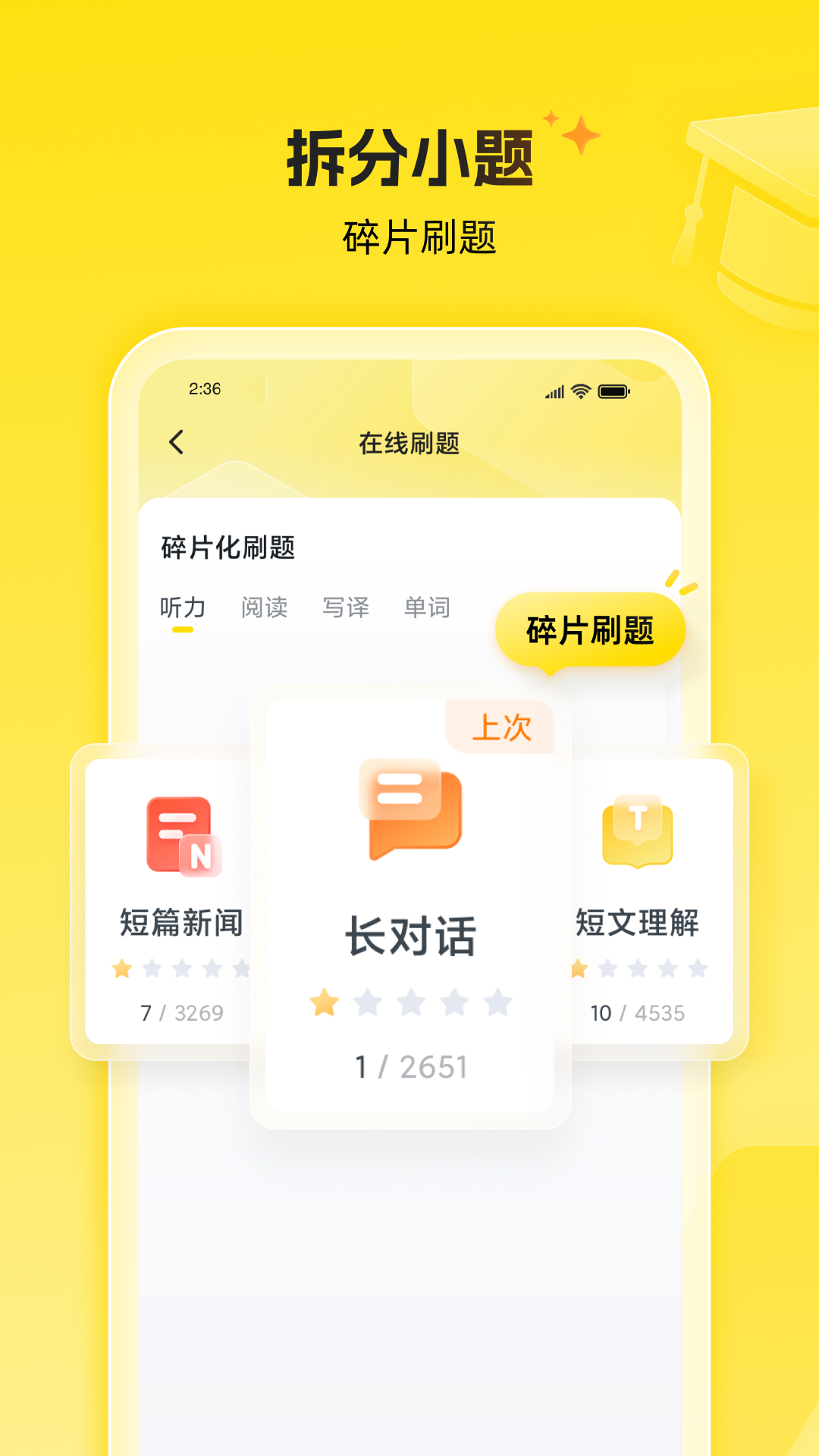Switch to the 阅读 tab
Screen dimensions: 819x1456
[x=265, y=607]
